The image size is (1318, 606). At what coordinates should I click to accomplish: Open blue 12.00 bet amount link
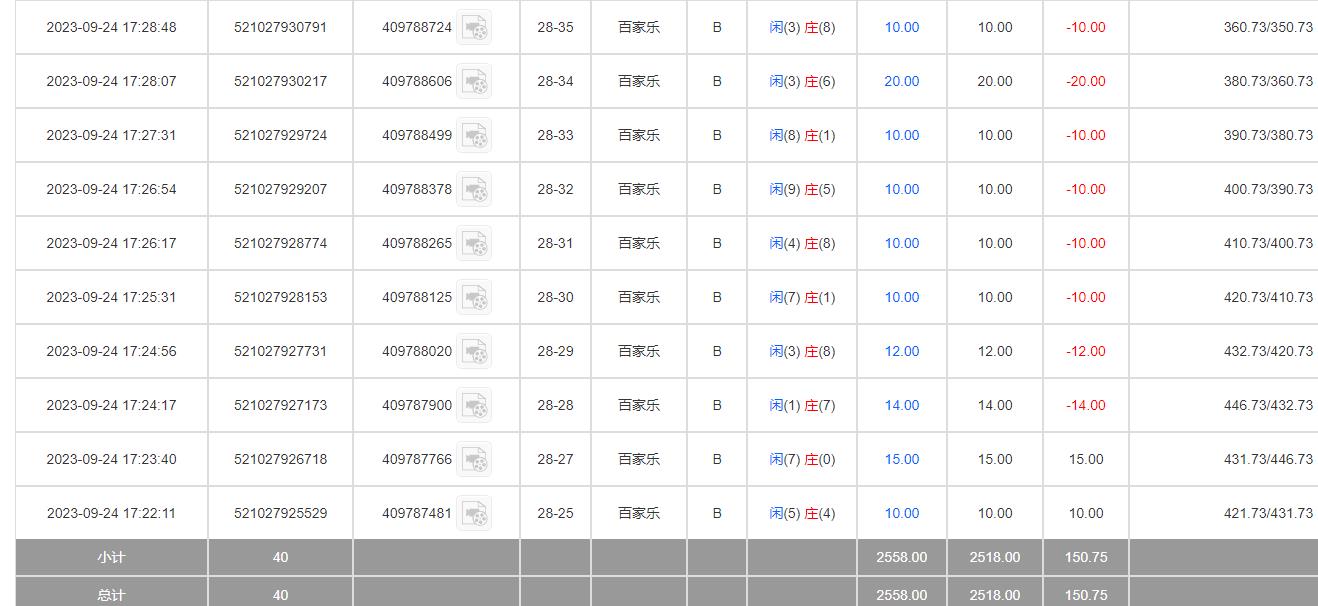pyautogui.click(x=901, y=352)
